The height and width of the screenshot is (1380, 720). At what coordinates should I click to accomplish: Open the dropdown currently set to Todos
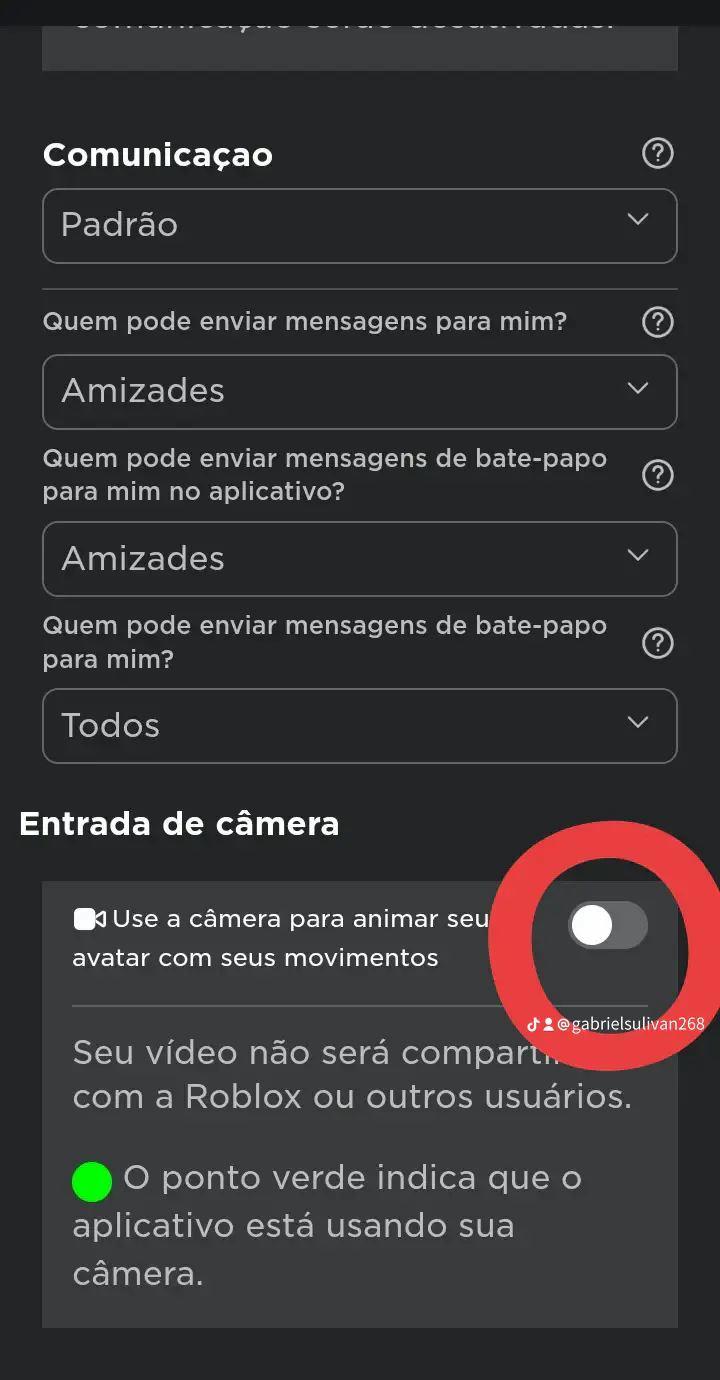pos(359,726)
